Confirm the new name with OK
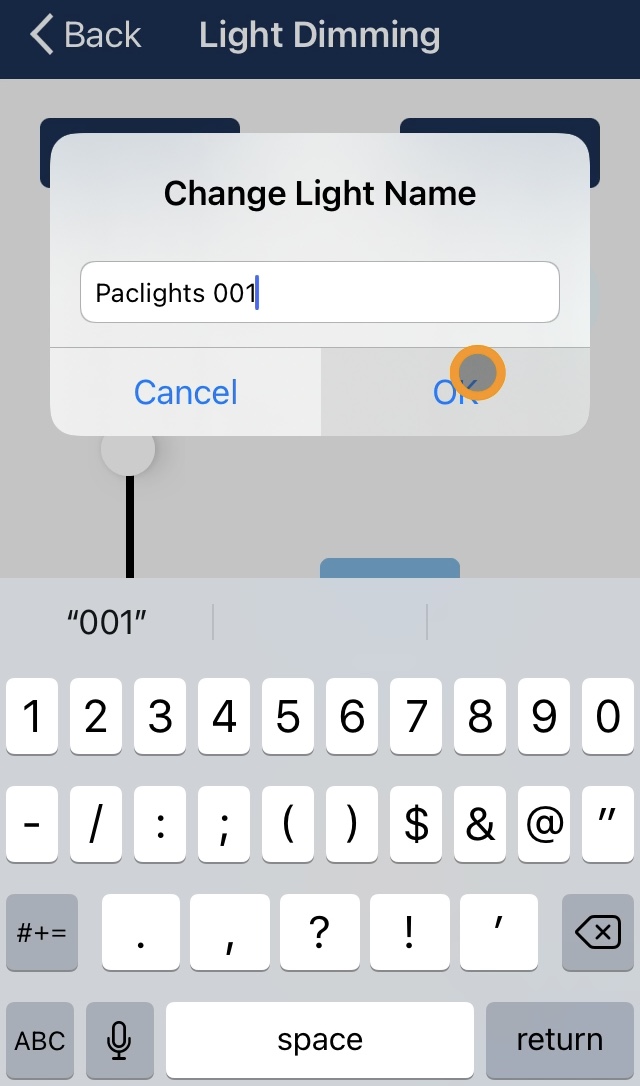The width and height of the screenshot is (640, 1086). pyautogui.click(x=455, y=392)
